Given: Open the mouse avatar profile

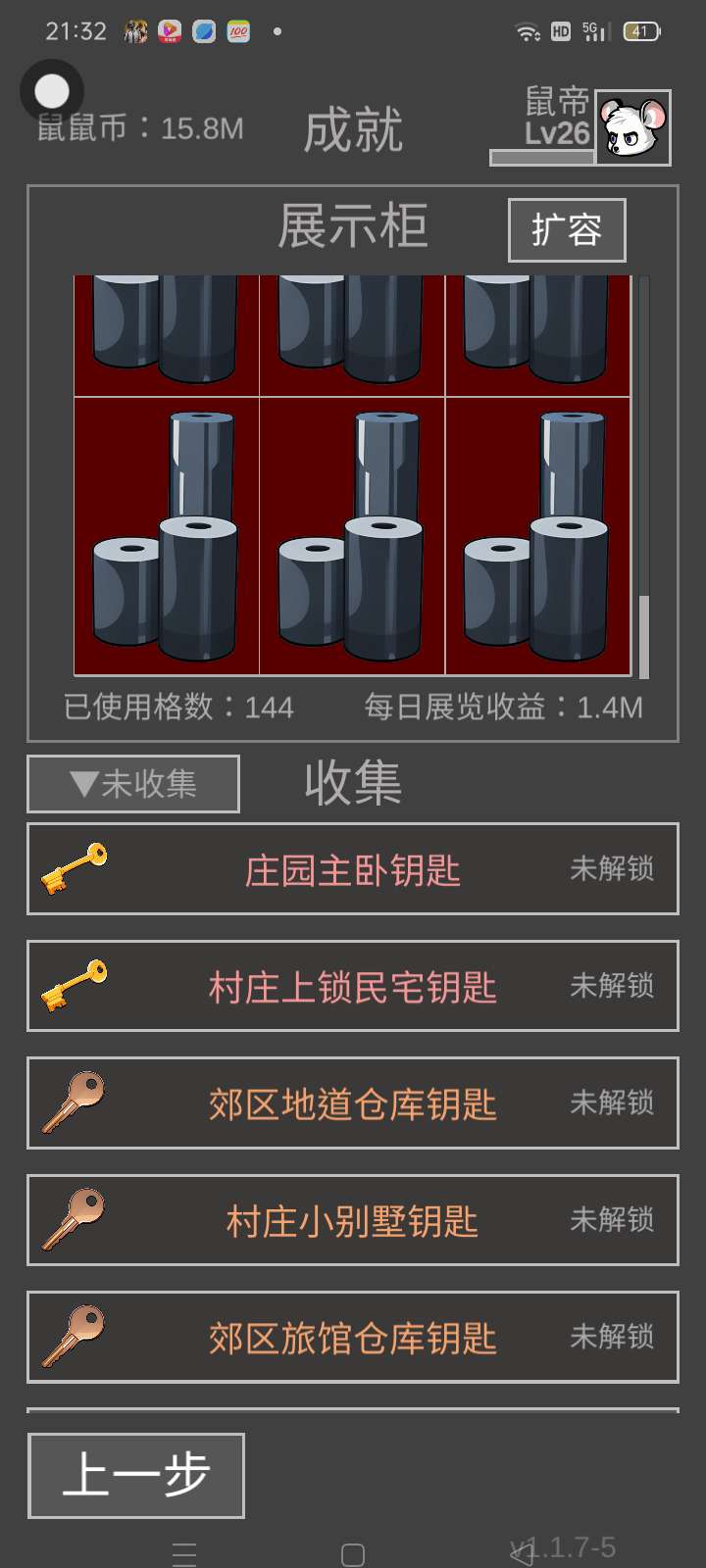Looking at the screenshot, I should click(633, 127).
